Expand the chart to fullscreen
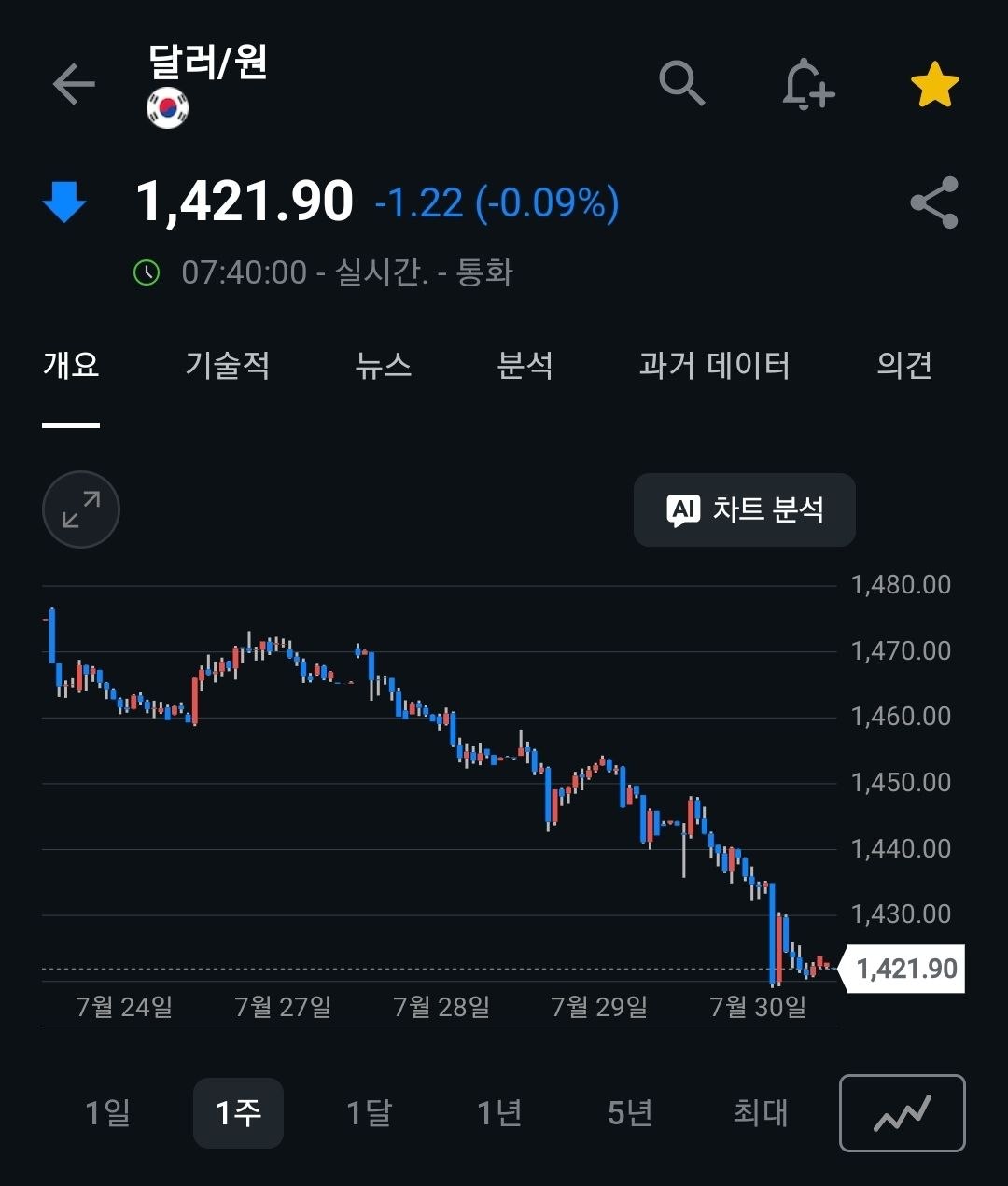The height and width of the screenshot is (1186, 1008). [x=81, y=509]
